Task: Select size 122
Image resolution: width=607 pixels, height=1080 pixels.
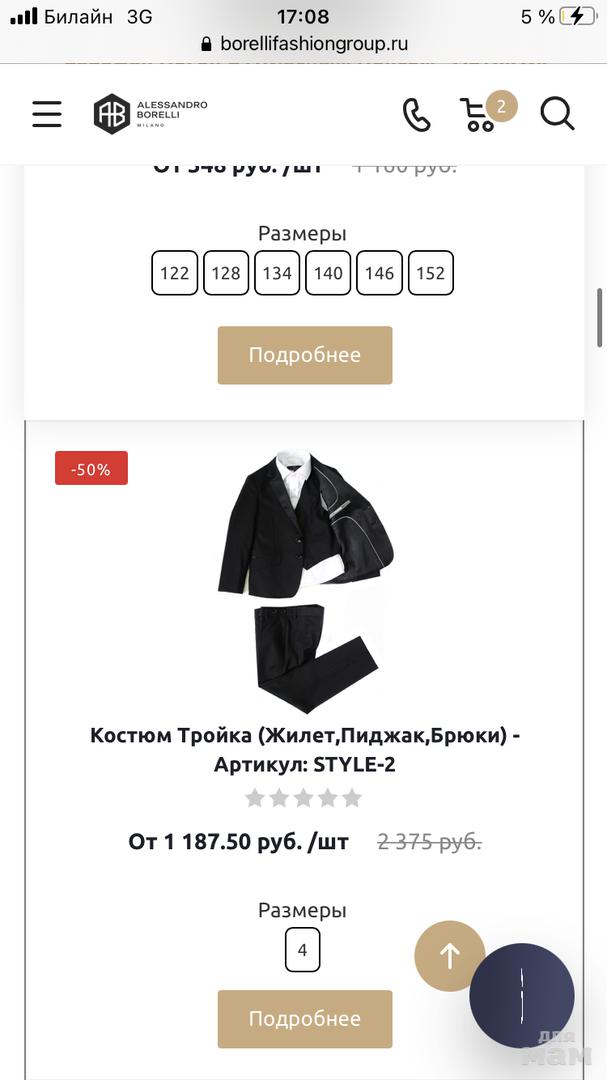Action: (x=174, y=273)
